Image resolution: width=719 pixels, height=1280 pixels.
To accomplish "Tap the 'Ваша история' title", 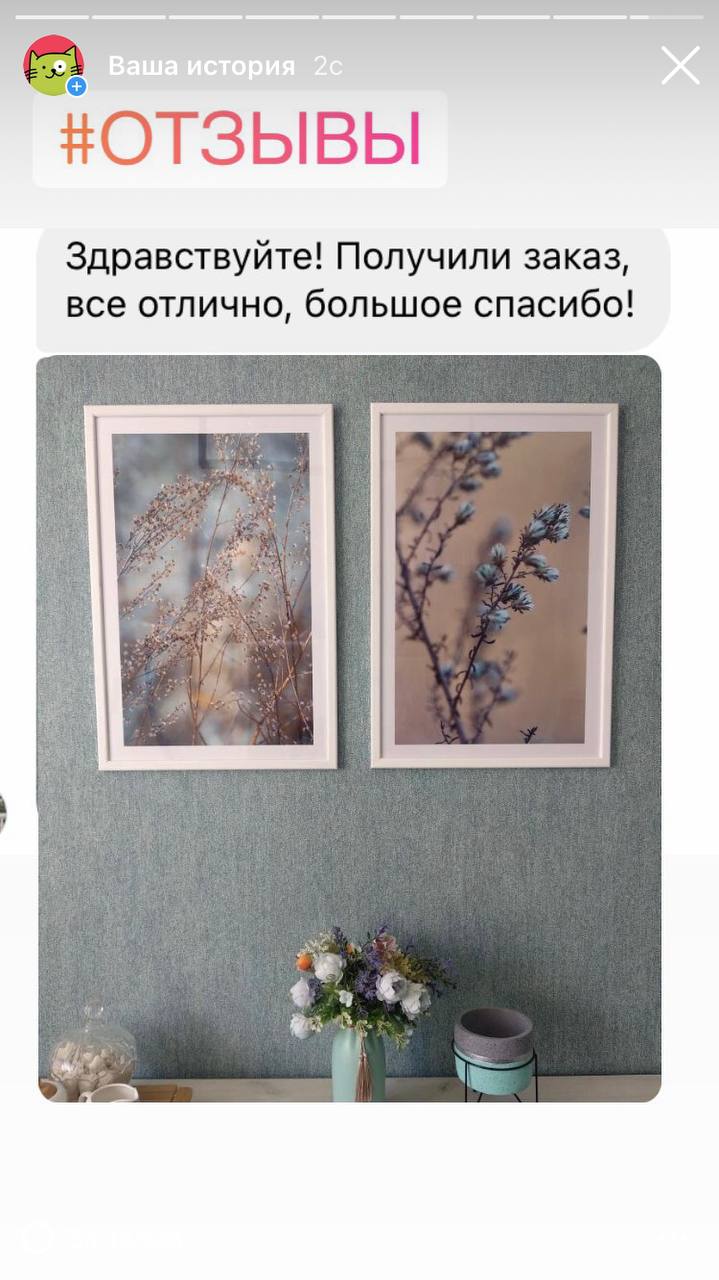I will 201,66.
